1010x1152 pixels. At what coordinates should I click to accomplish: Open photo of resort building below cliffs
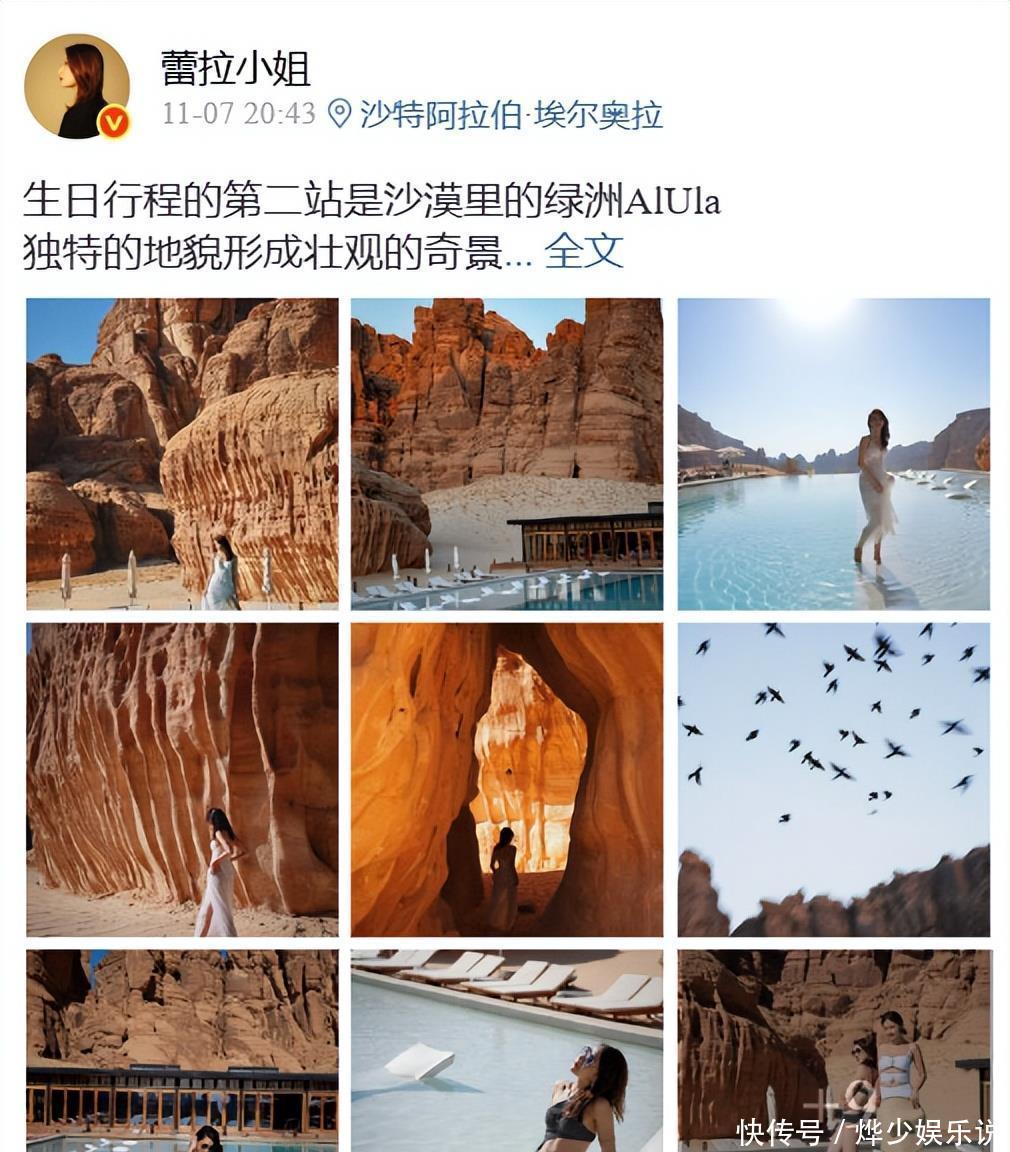tap(182, 1050)
